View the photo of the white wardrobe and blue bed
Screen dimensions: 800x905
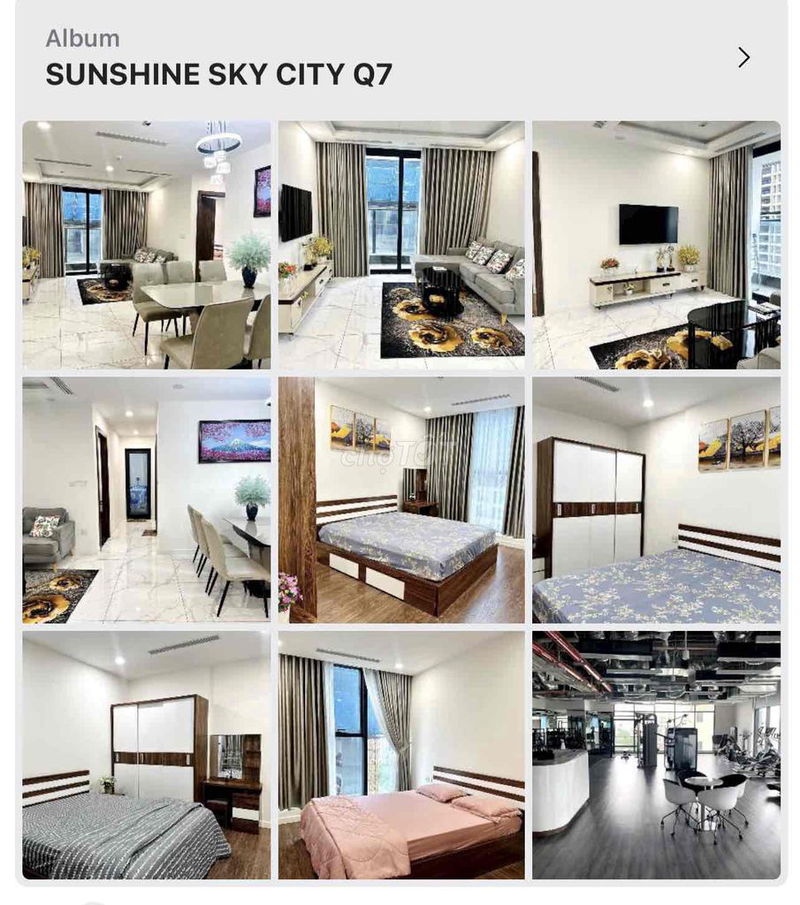pyautogui.click(x=656, y=500)
